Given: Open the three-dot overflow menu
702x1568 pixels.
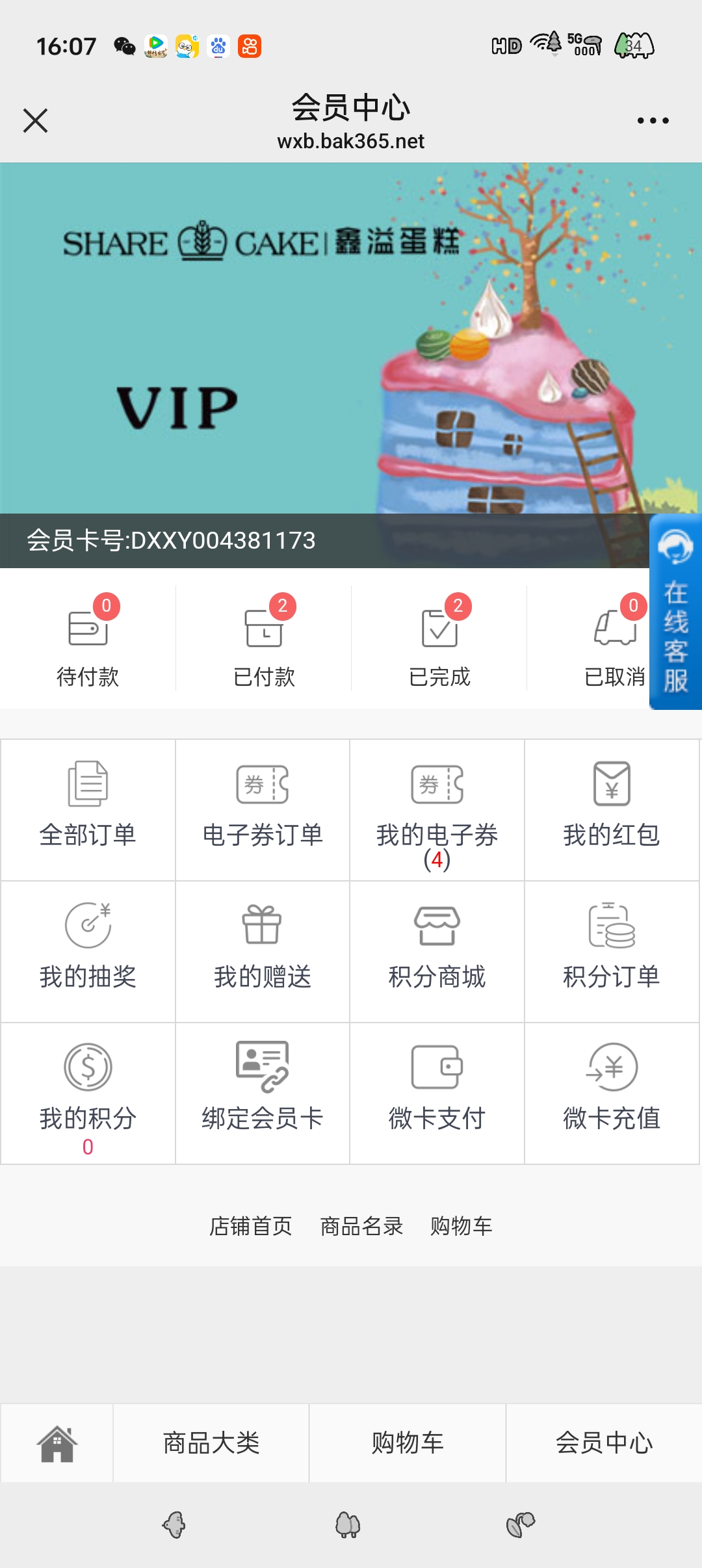Looking at the screenshot, I should coord(653,121).
